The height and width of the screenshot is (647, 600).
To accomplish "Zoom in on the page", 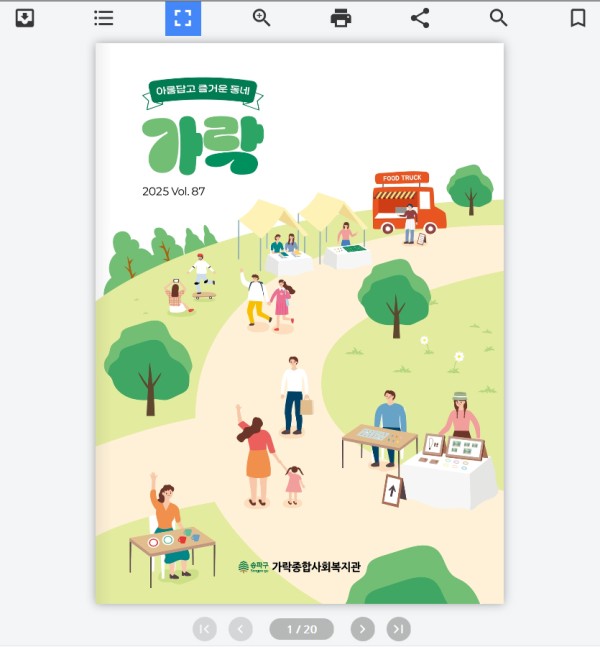I will point(262,18).
